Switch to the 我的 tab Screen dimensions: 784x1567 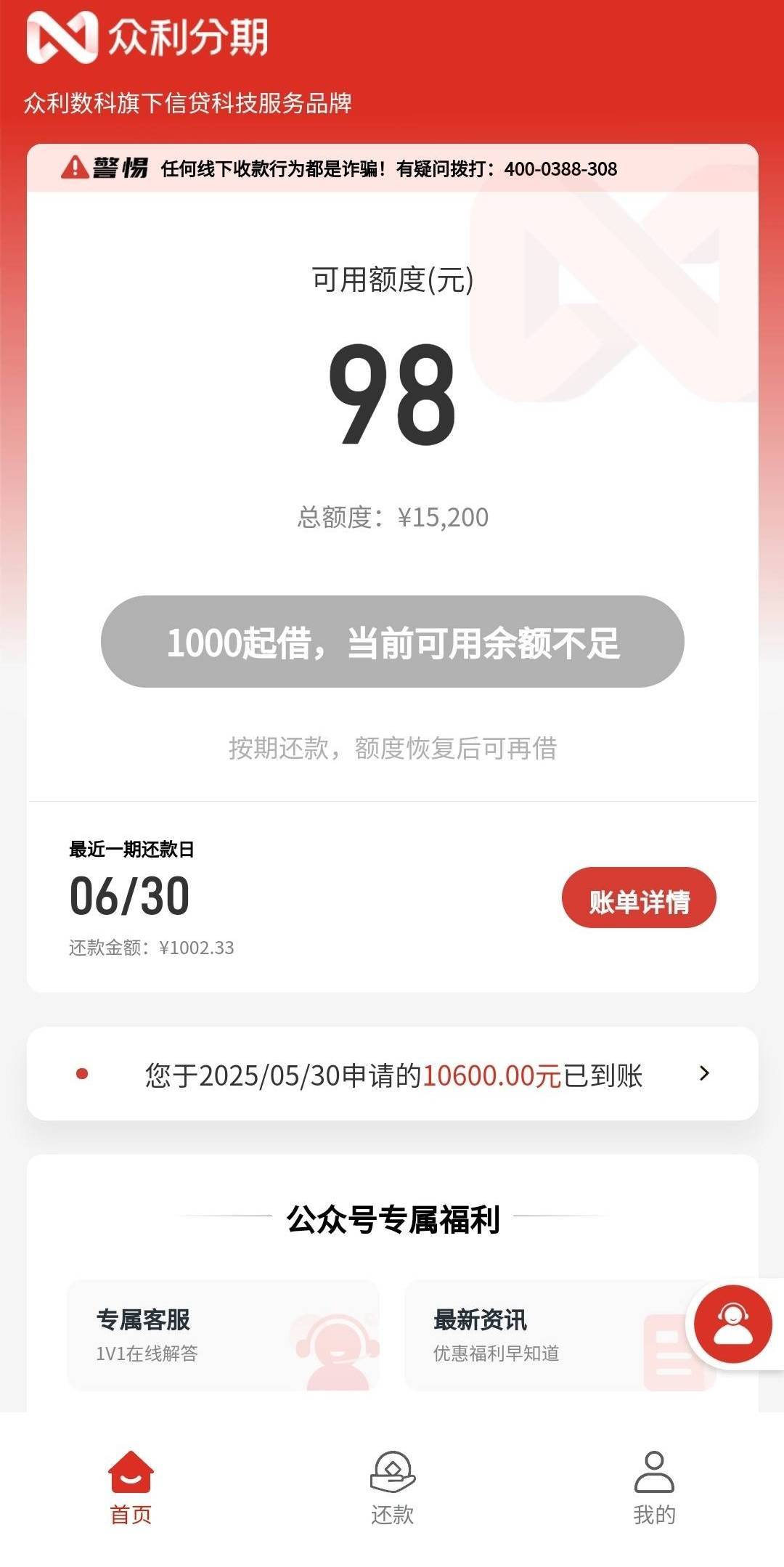(654, 1489)
